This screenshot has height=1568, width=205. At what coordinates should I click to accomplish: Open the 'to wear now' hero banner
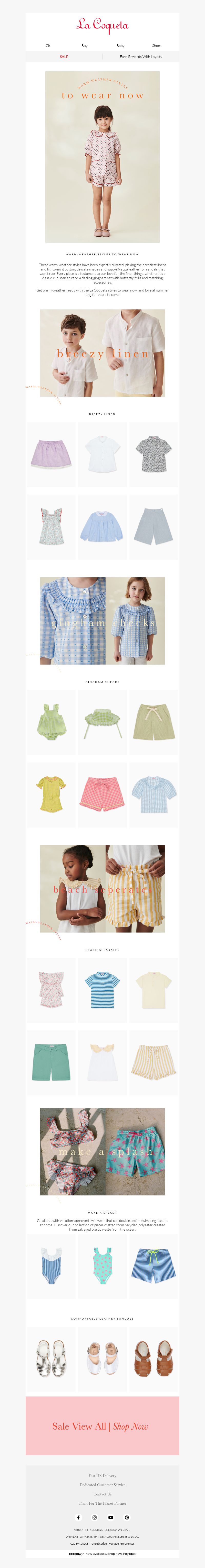102,157
